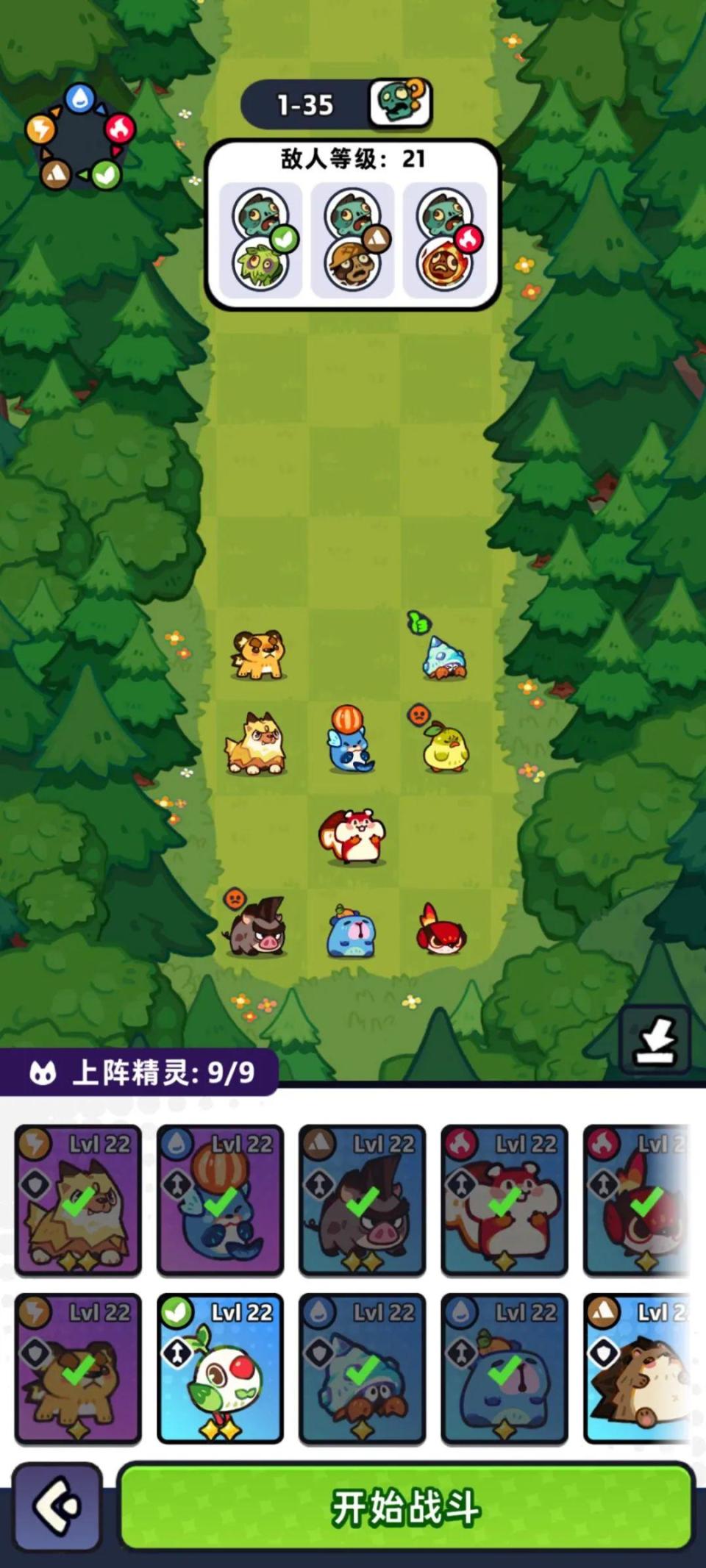The width and height of the screenshot is (706, 1568).
Task: Tap the pear chick on the battlefield
Action: click(445, 746)
